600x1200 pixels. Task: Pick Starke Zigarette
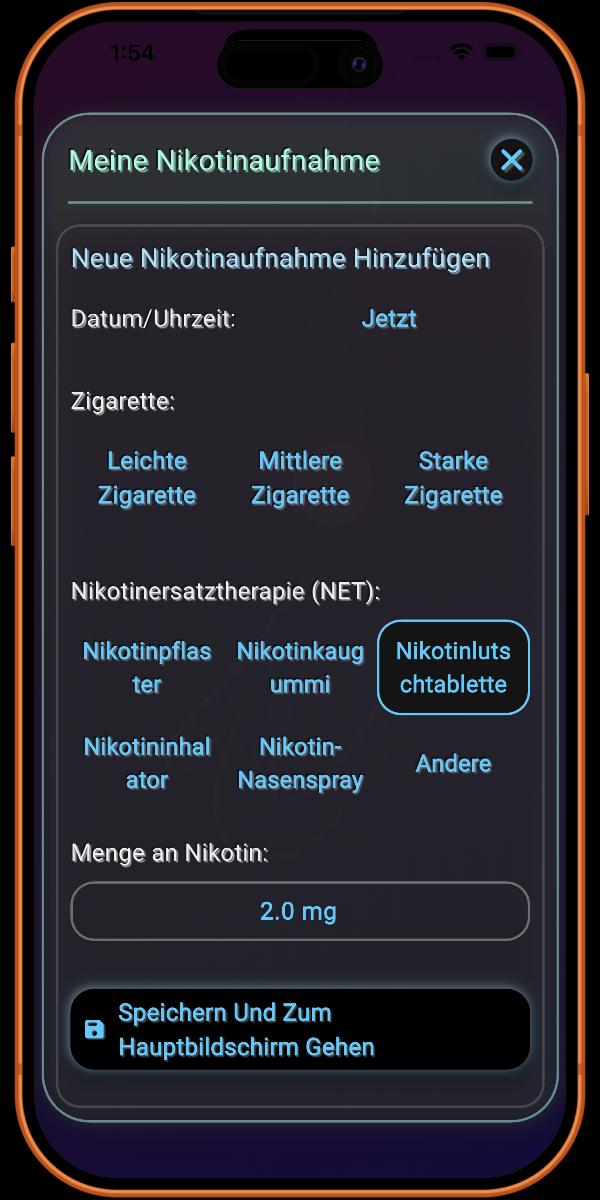453,478
